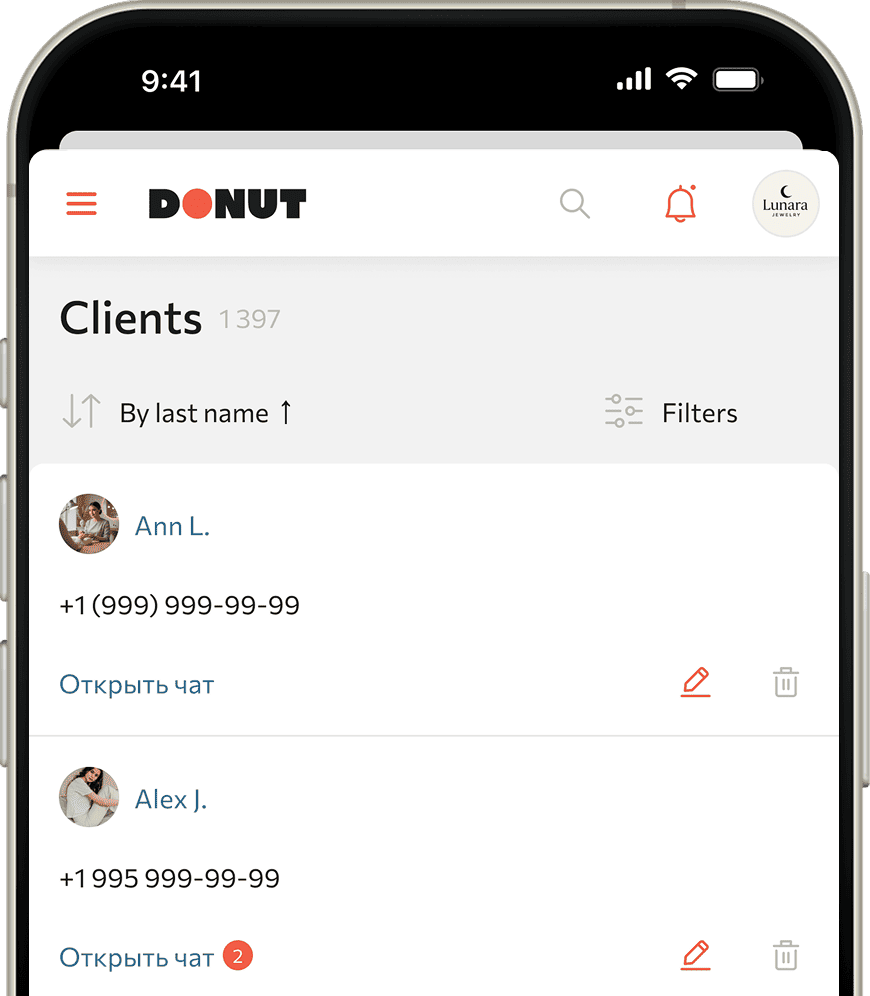Image resolution: width=870 pixels, height=996 pixels.
Task: Open Ann L.'s client profile
Action: coord(172,527)
